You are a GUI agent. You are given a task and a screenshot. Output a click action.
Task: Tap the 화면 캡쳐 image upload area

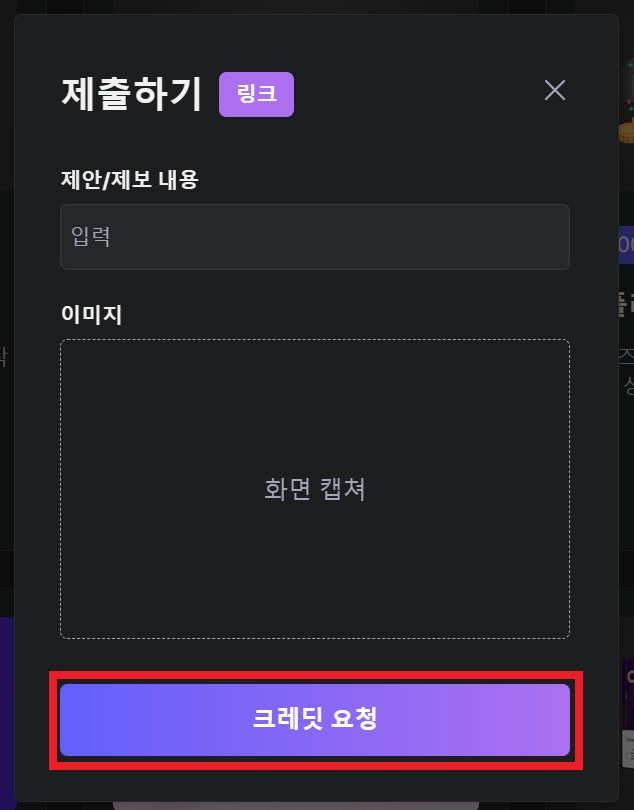click(x=315, y=489)
